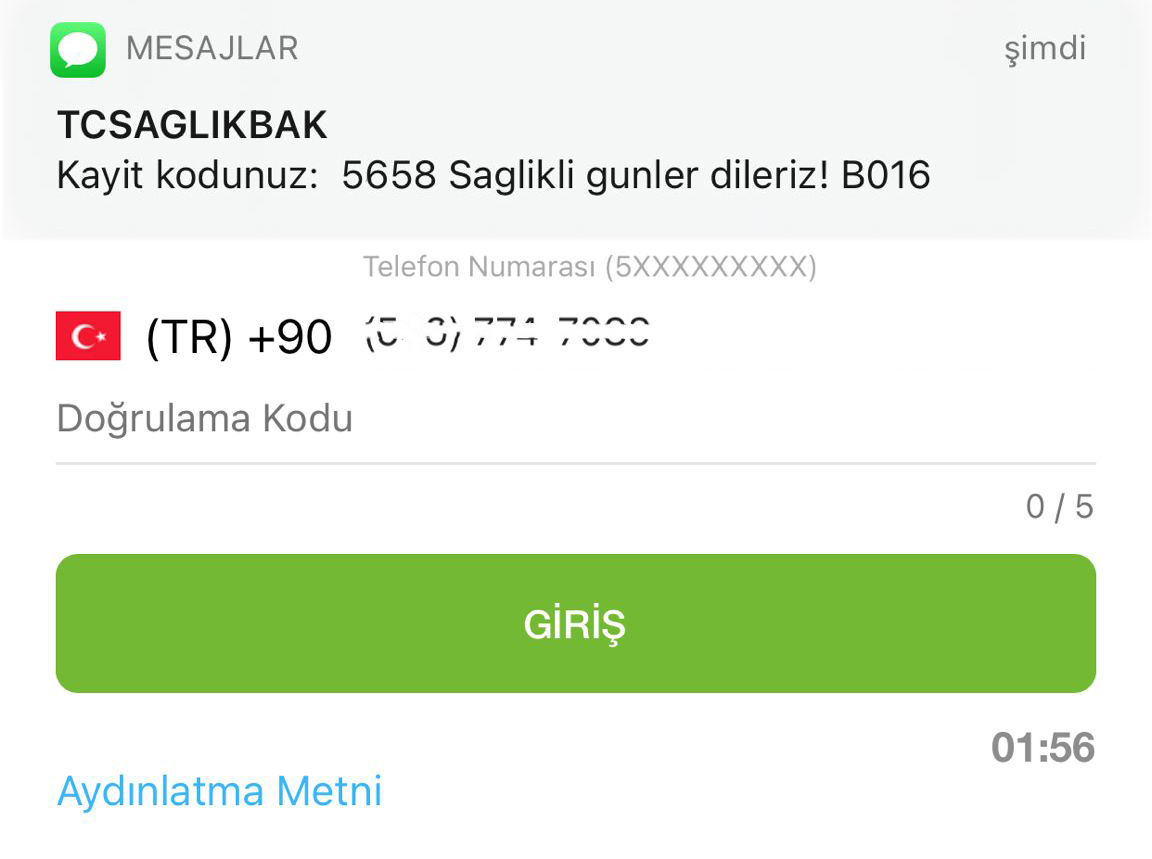Open the Turkey +90 country code selector
Screen dimensions: 1152x859
194,336
